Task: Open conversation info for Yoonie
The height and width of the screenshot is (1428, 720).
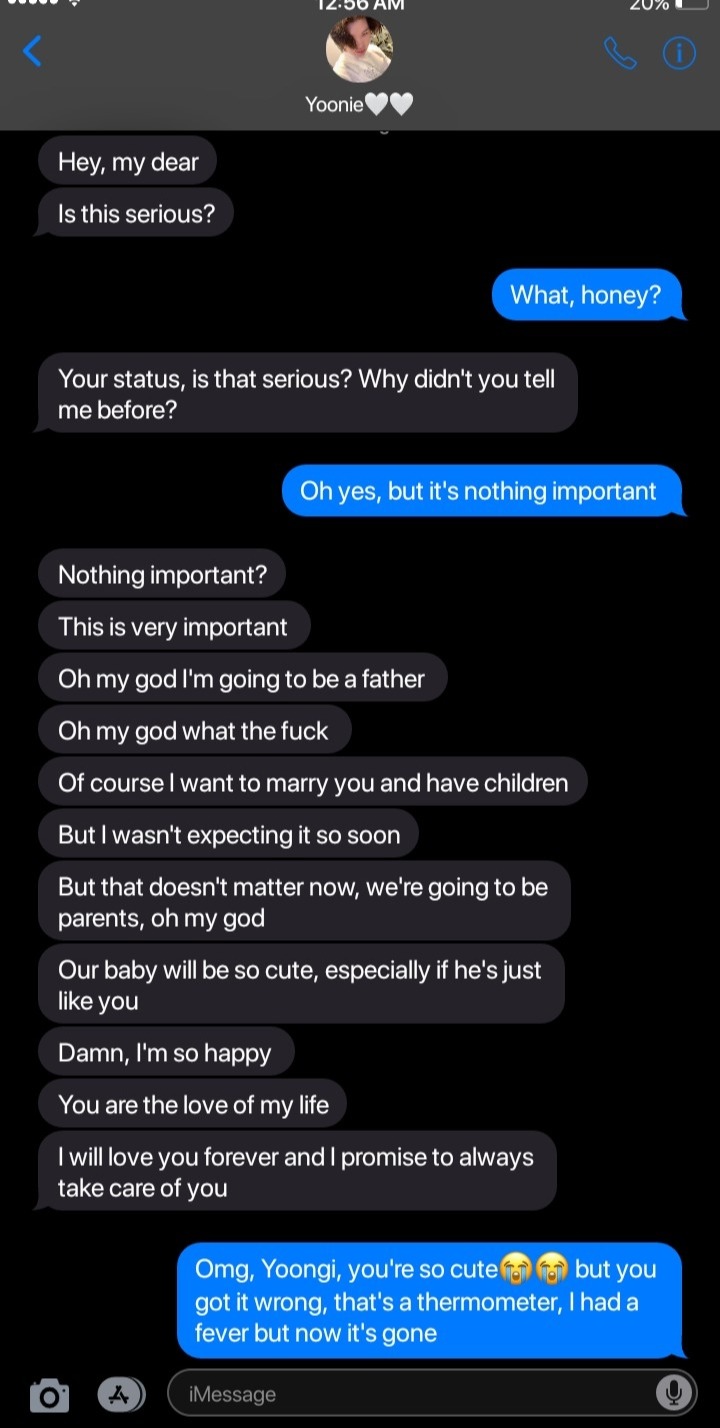Action: click(x=679, y=54)
